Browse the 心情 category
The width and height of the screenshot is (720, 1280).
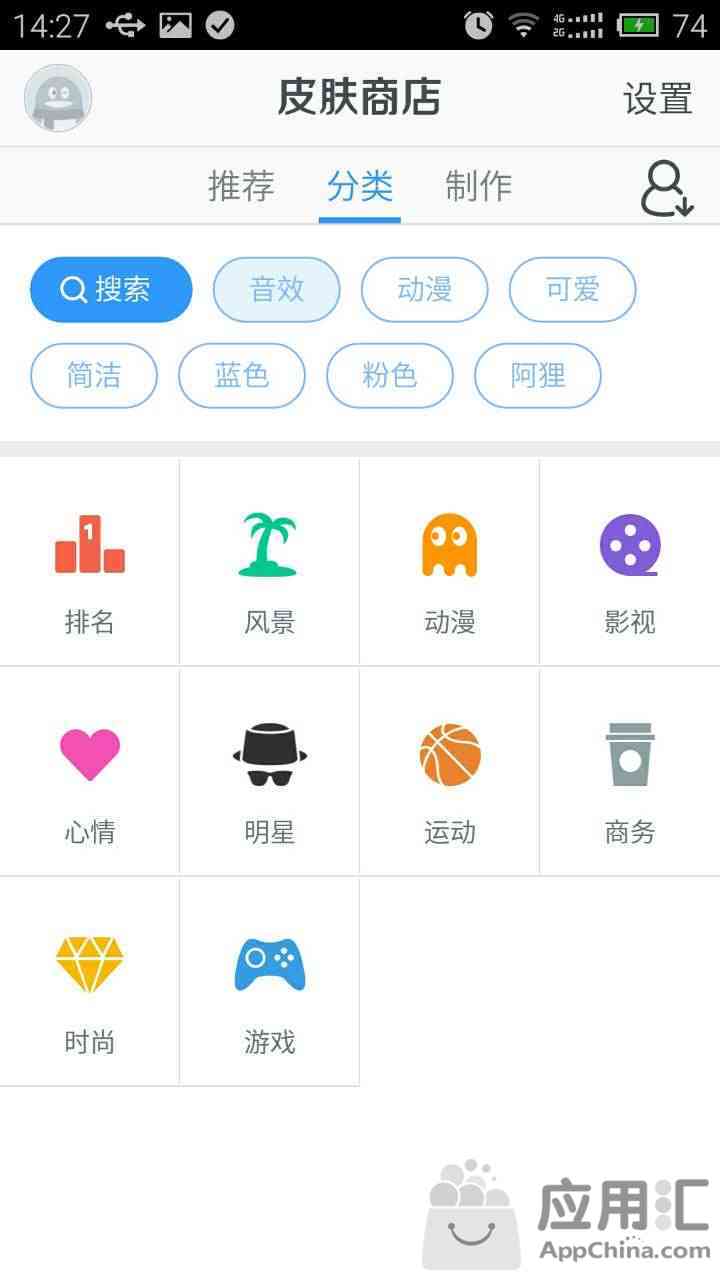(90, 772)
